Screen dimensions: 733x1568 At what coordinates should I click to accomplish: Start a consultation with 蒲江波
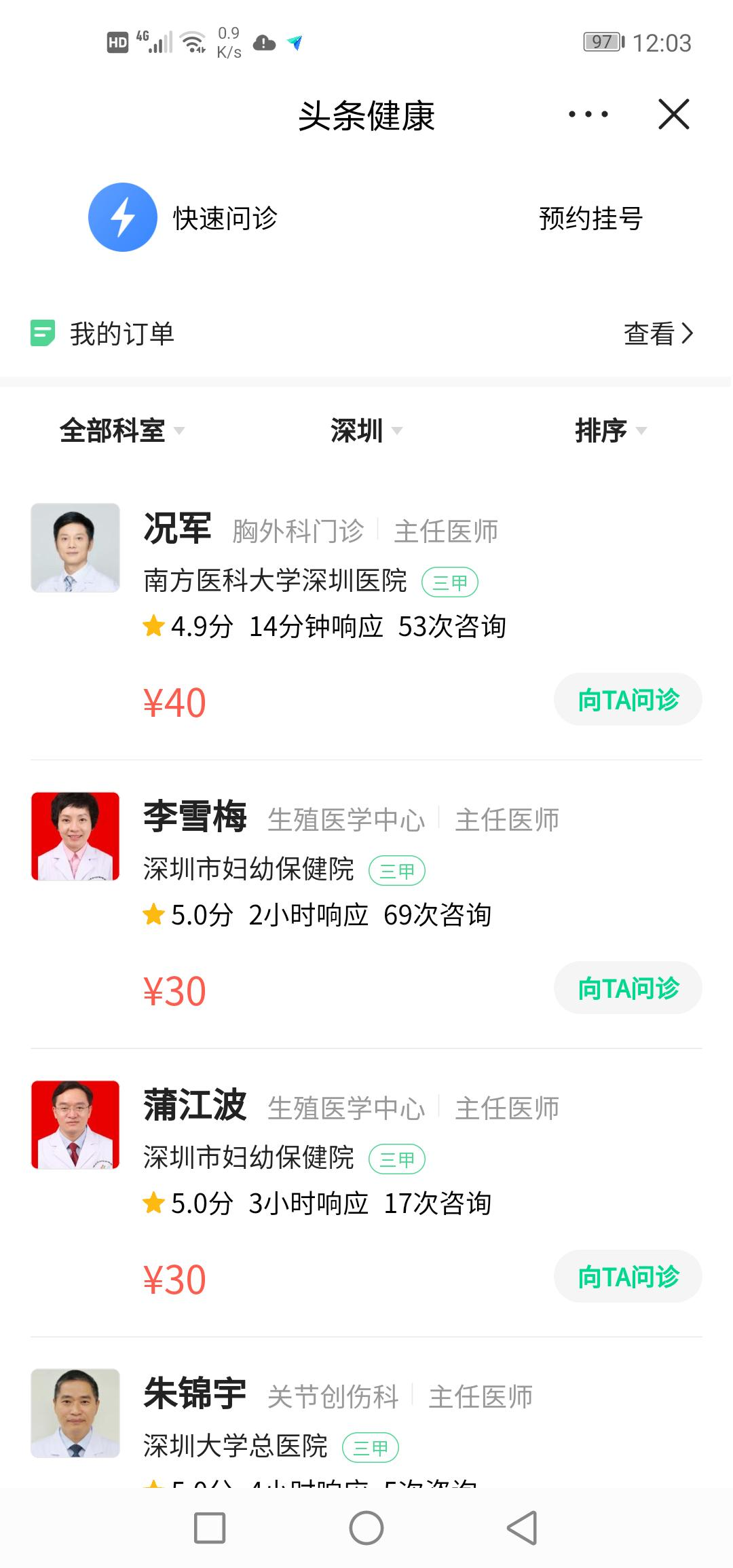click(x=628, y=1277)
